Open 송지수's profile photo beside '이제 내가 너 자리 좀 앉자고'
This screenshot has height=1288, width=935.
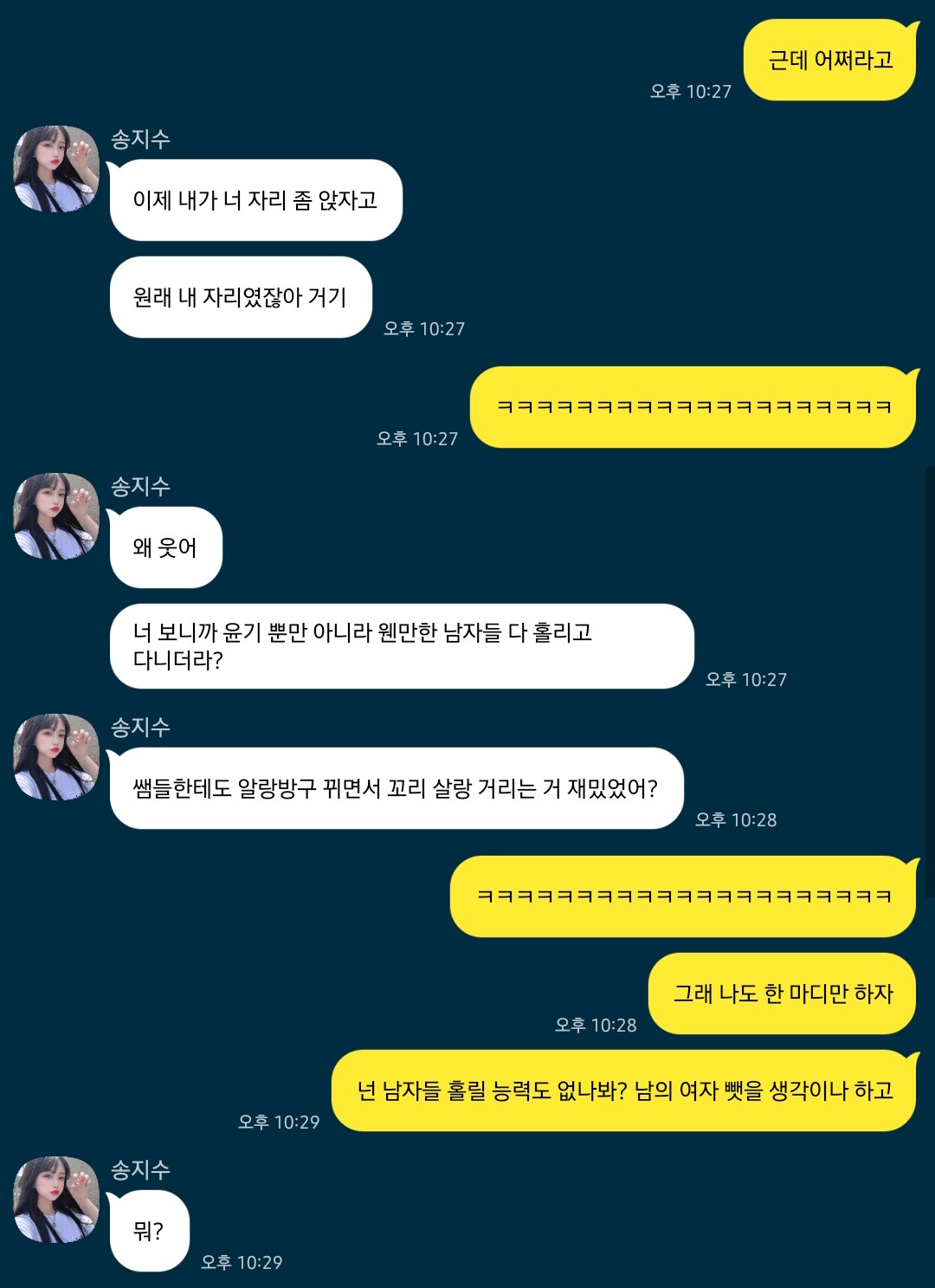click(x=56, y=169)
